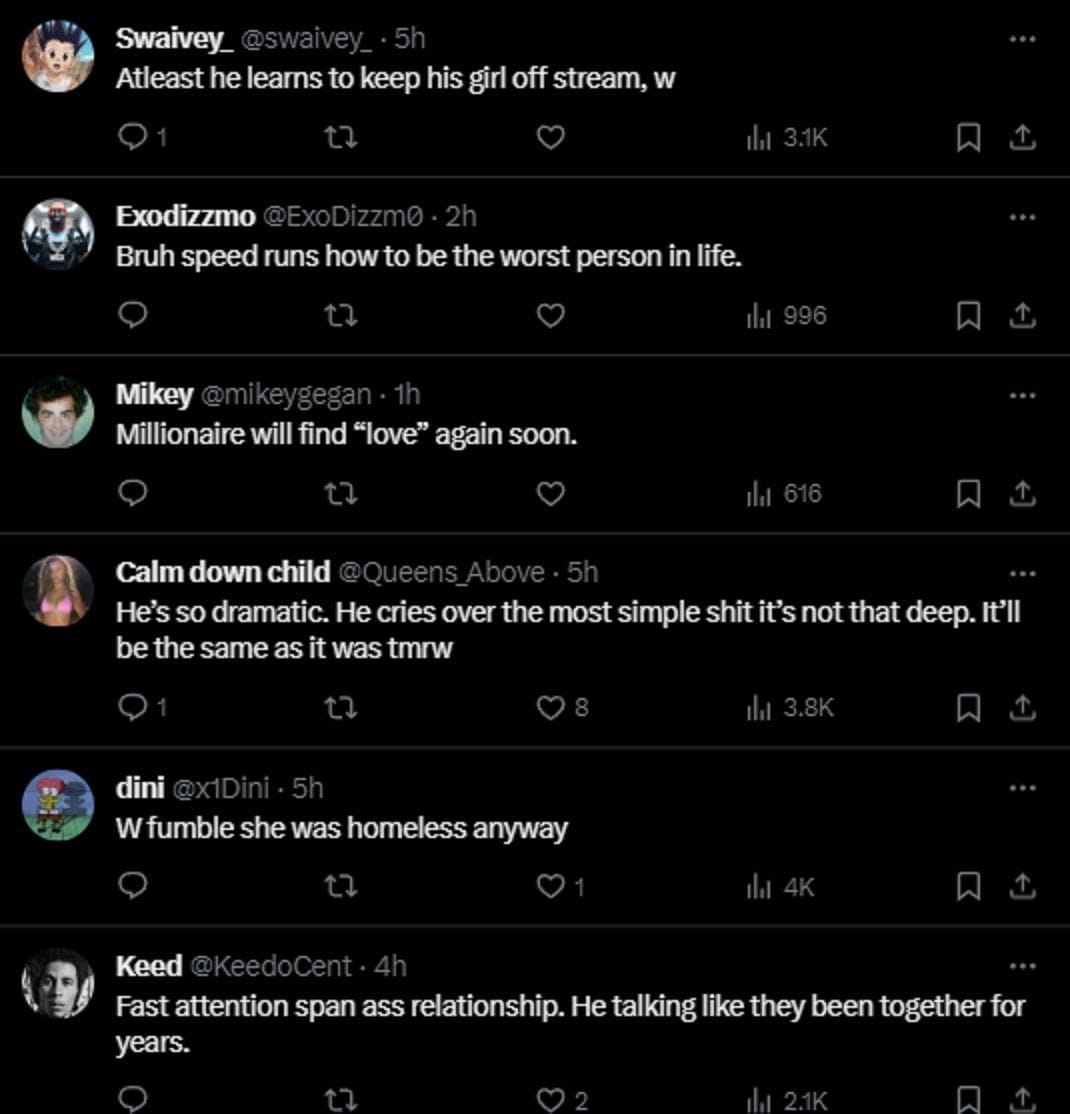Share Swaivey_'s tweet
The width and height of the screenshot is (1070, 1114).
click(1021, 138)
